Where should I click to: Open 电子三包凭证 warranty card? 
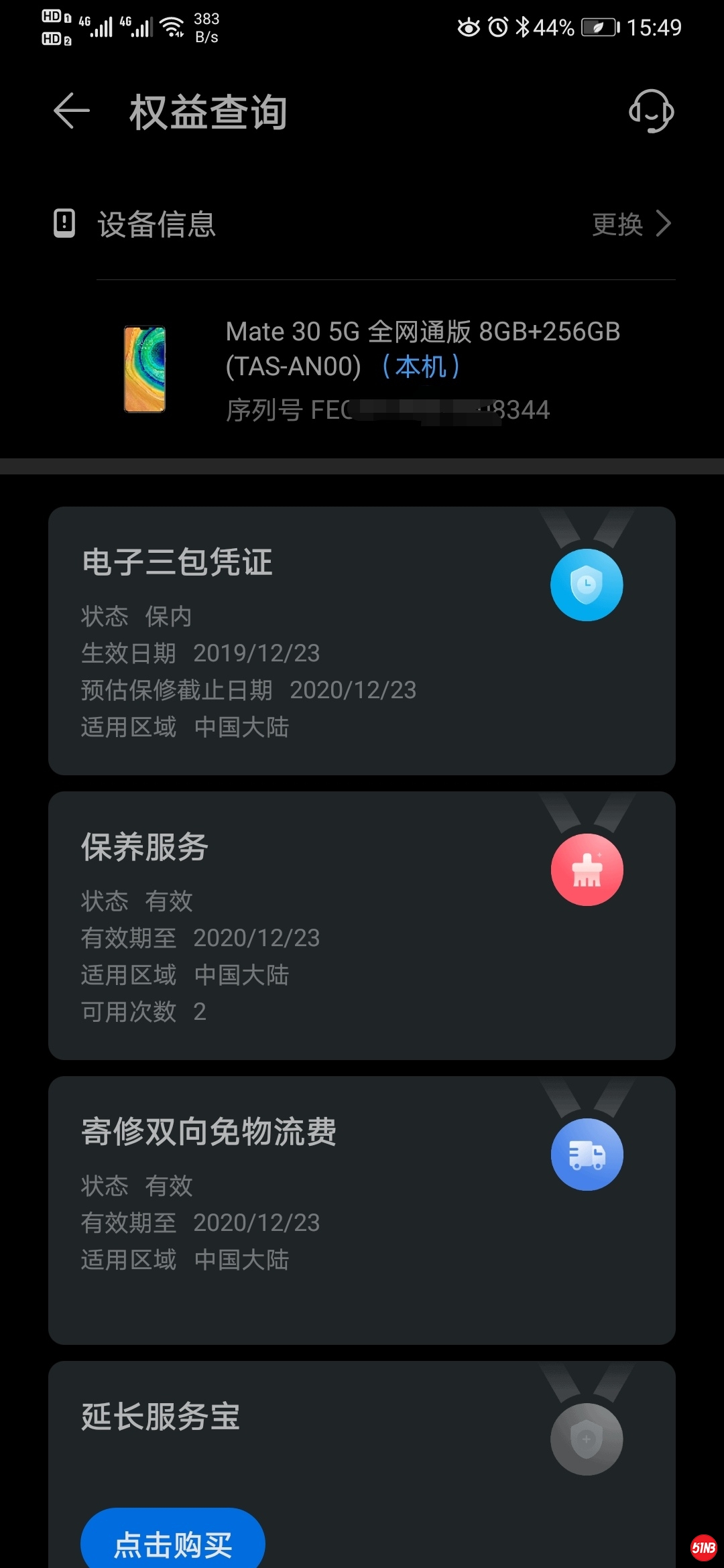[362, 641]
